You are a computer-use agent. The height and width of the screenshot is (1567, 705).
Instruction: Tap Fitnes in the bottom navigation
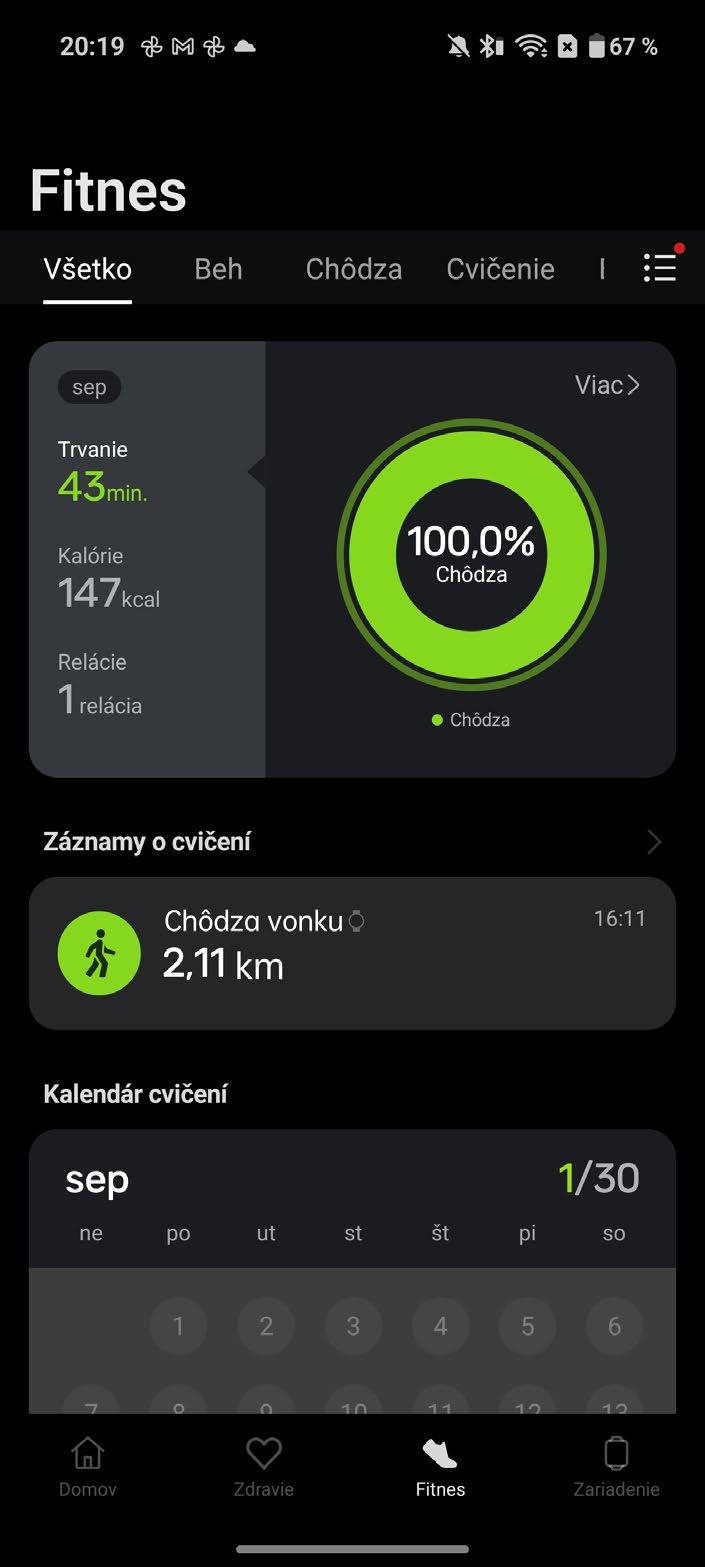440,1467
